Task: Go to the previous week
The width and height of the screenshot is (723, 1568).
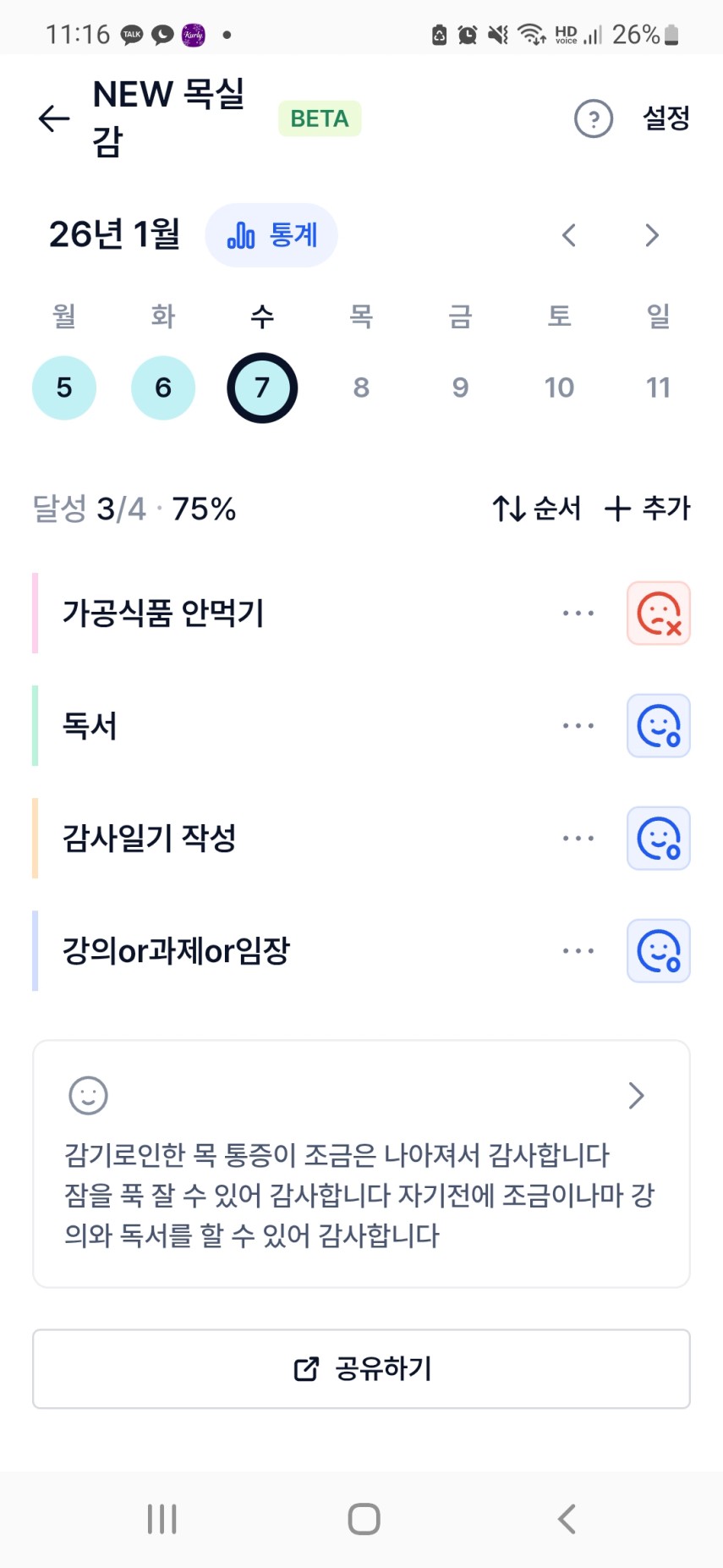Action: click(x=569, y=235)
